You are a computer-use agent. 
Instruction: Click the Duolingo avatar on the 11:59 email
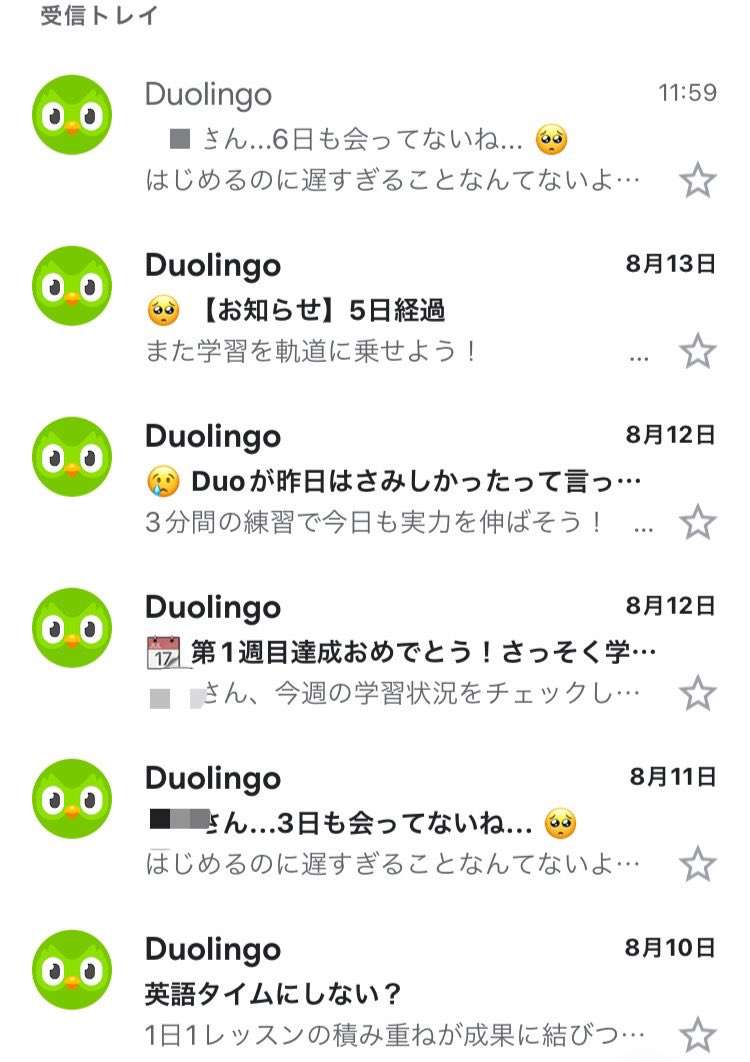pyautogui.click(x=73, y=113)
